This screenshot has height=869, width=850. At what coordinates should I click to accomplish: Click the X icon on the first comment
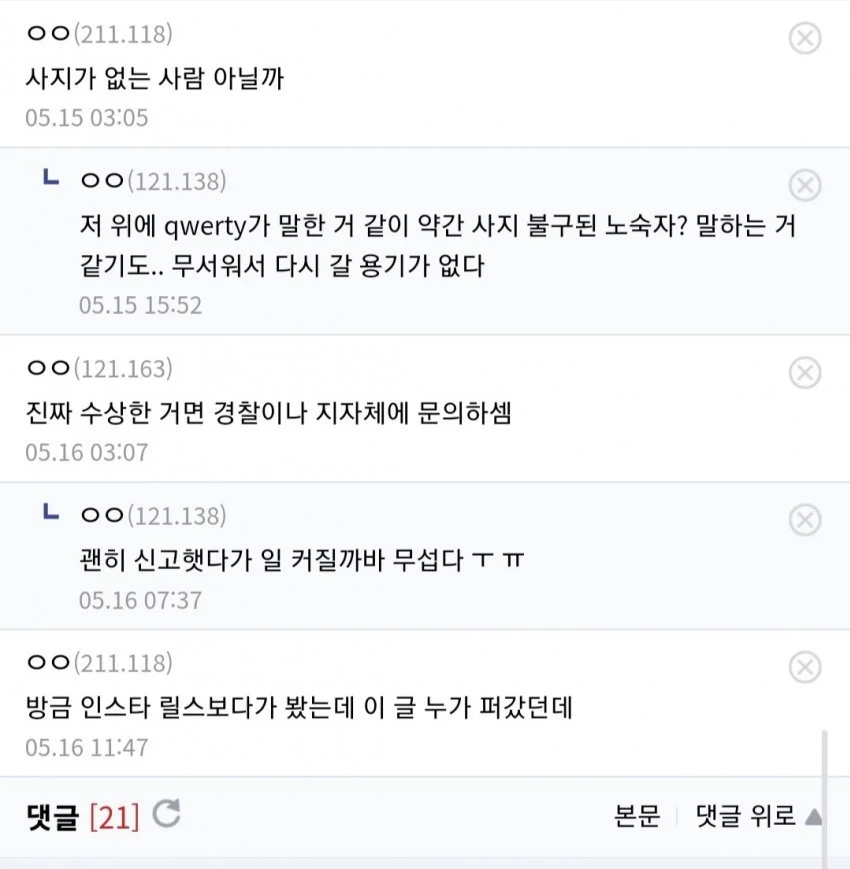click(805, 38)
